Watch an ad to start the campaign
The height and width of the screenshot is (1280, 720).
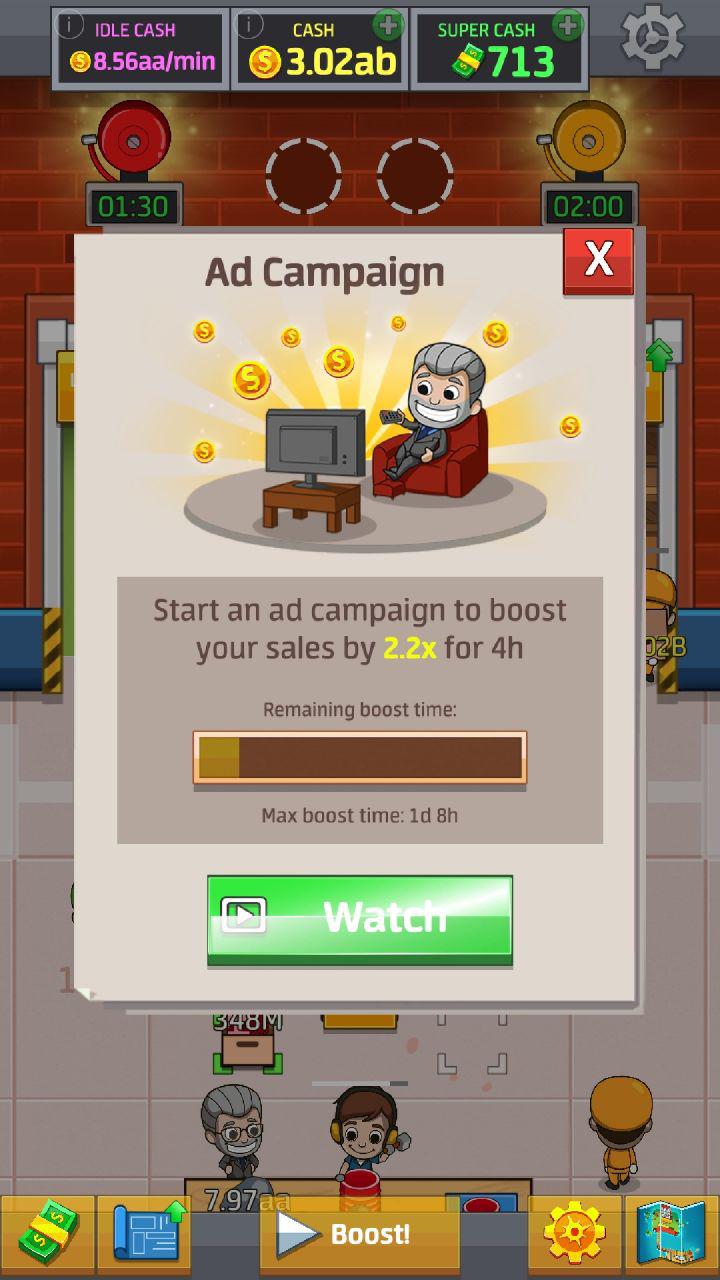[360, 918]
